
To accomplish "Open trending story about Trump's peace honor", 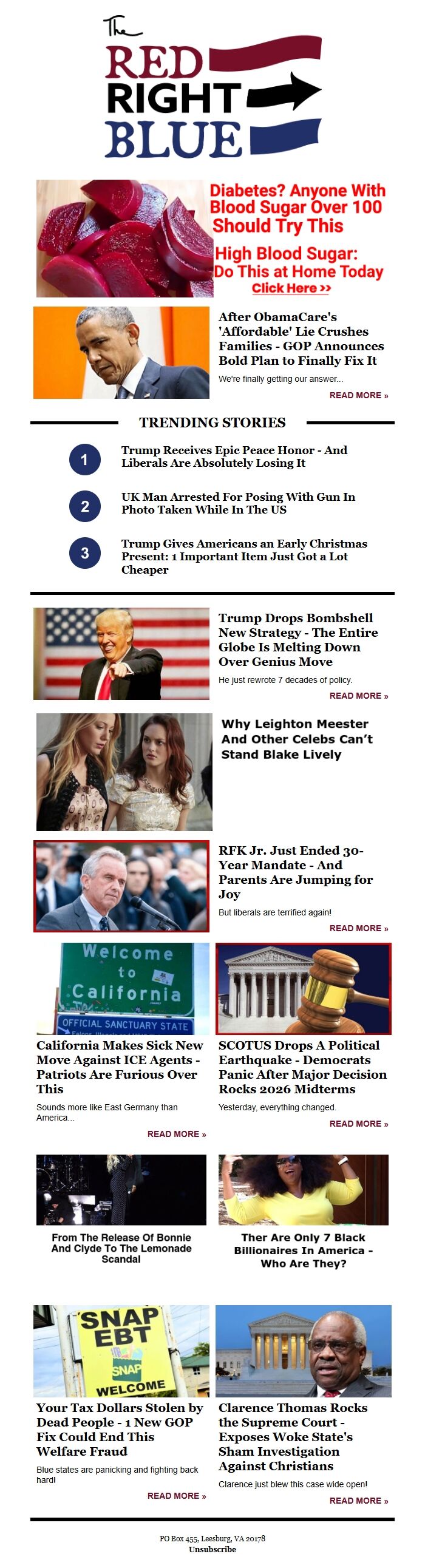I will tap(234, 456).
